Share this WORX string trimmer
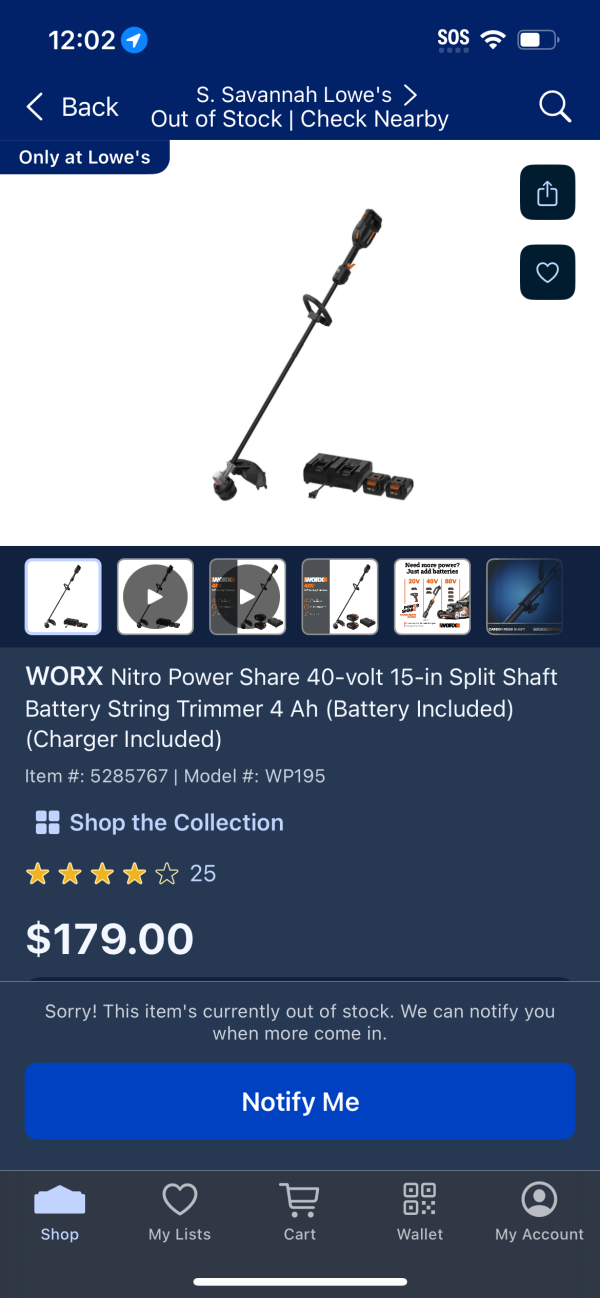 pyautogui.click(x=547, y=192)
